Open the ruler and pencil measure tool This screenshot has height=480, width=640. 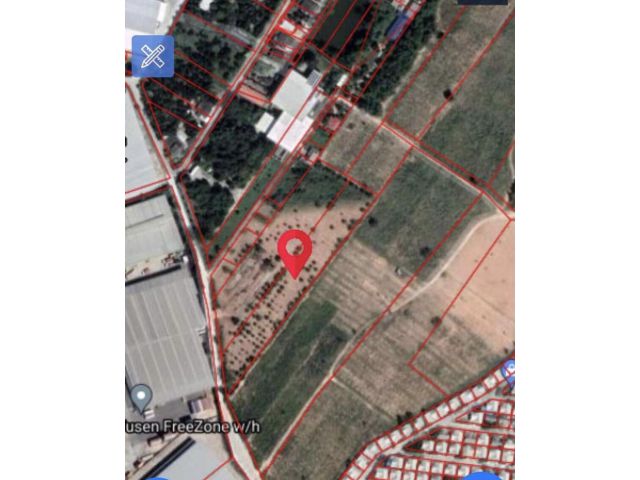153,56
